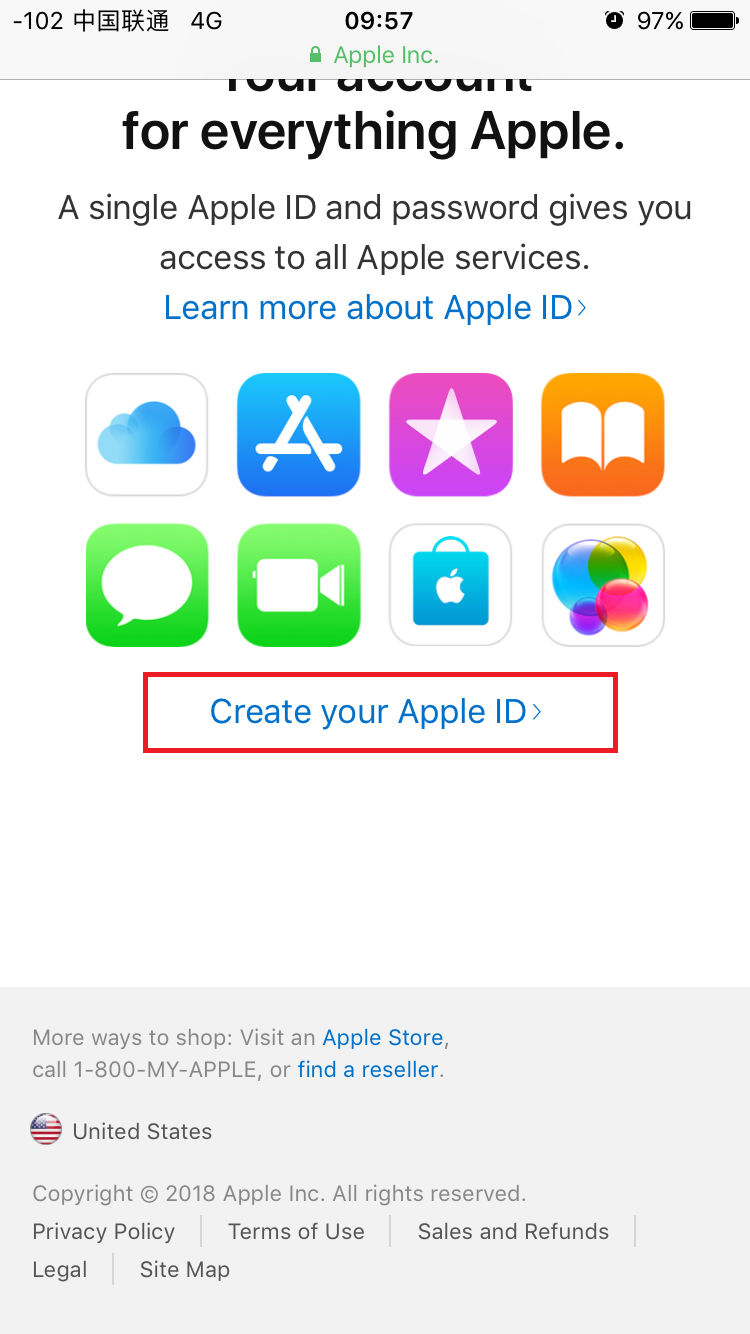
Task: Open the Privacy Policy
Action: coord(103,1231)
